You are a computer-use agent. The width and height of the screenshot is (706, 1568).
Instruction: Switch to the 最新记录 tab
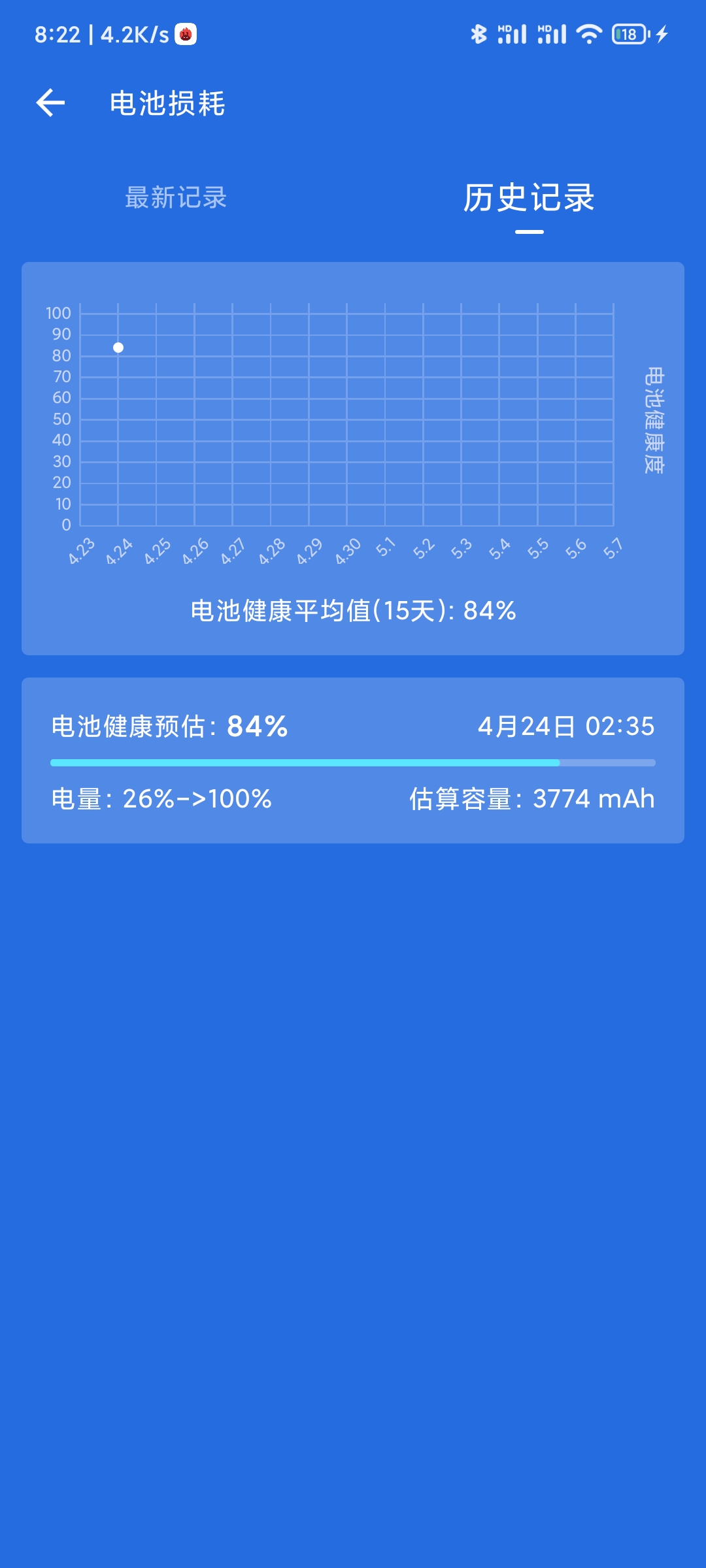pos(176,197)
